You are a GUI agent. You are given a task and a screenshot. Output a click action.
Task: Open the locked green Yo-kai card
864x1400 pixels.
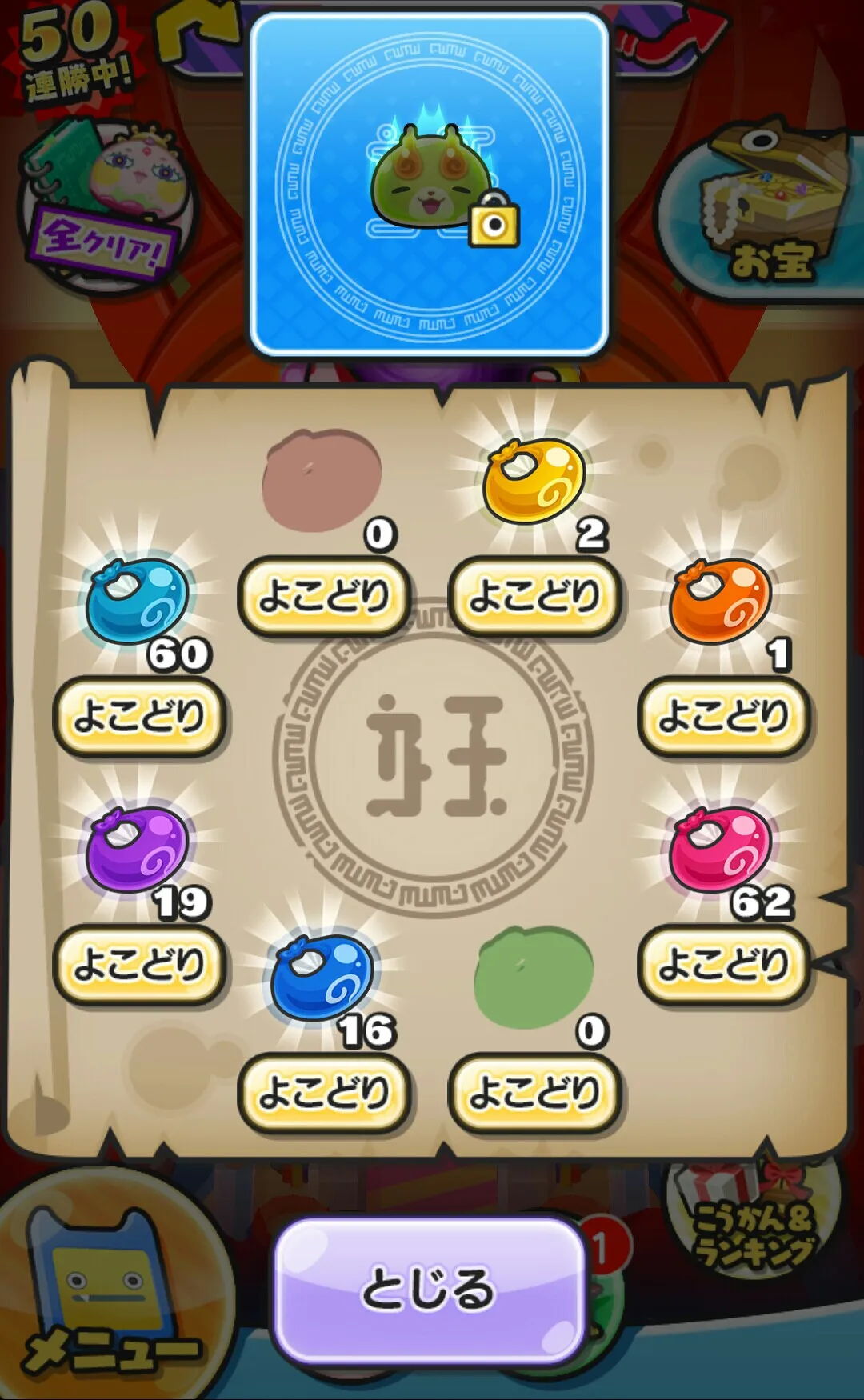point(430,184)
